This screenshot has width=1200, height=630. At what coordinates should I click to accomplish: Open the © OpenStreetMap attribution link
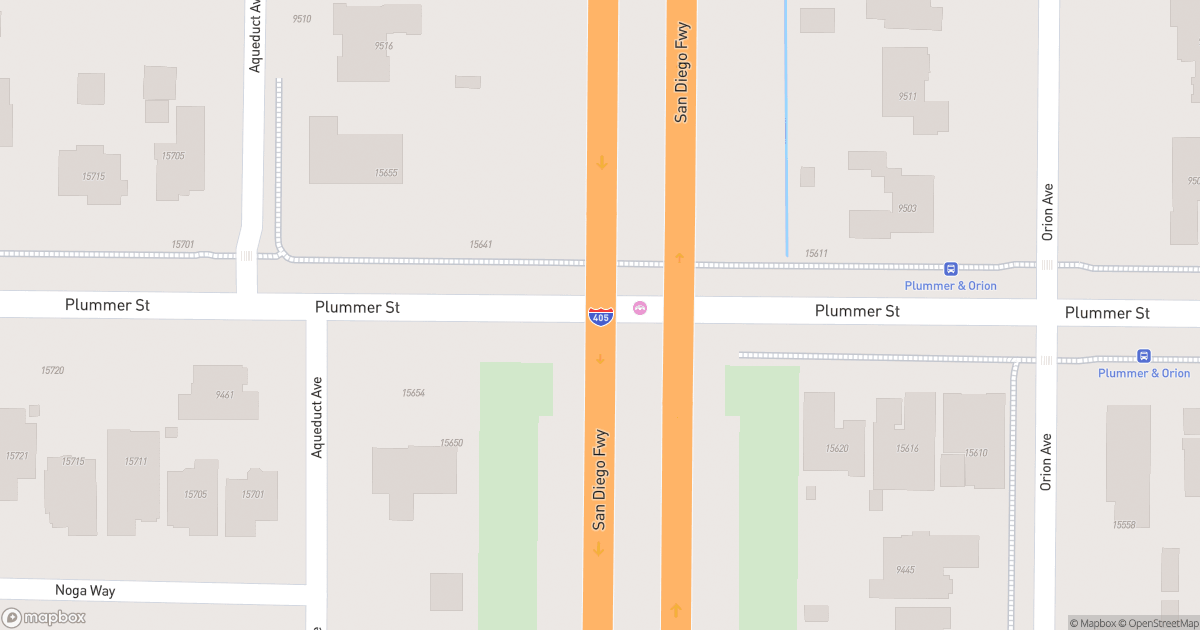1158,623
